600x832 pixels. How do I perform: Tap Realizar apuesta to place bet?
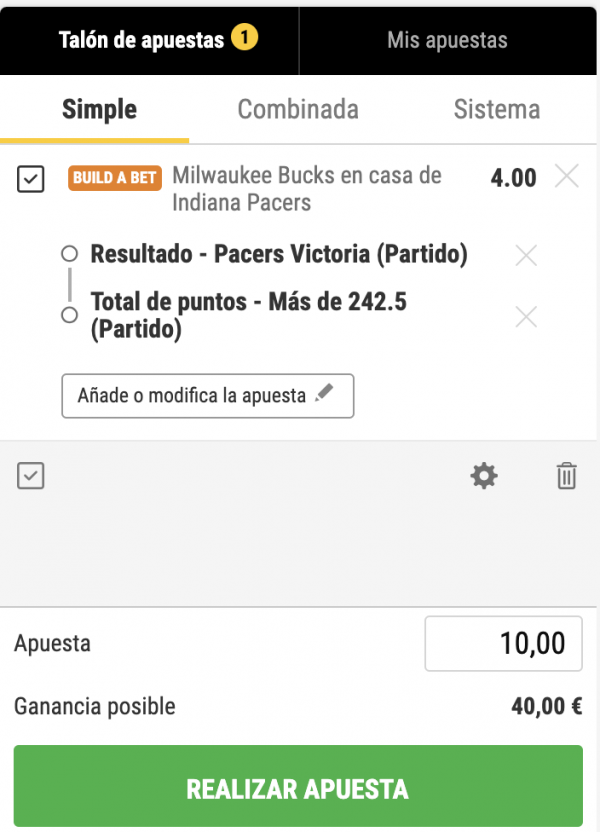(298, 787)
